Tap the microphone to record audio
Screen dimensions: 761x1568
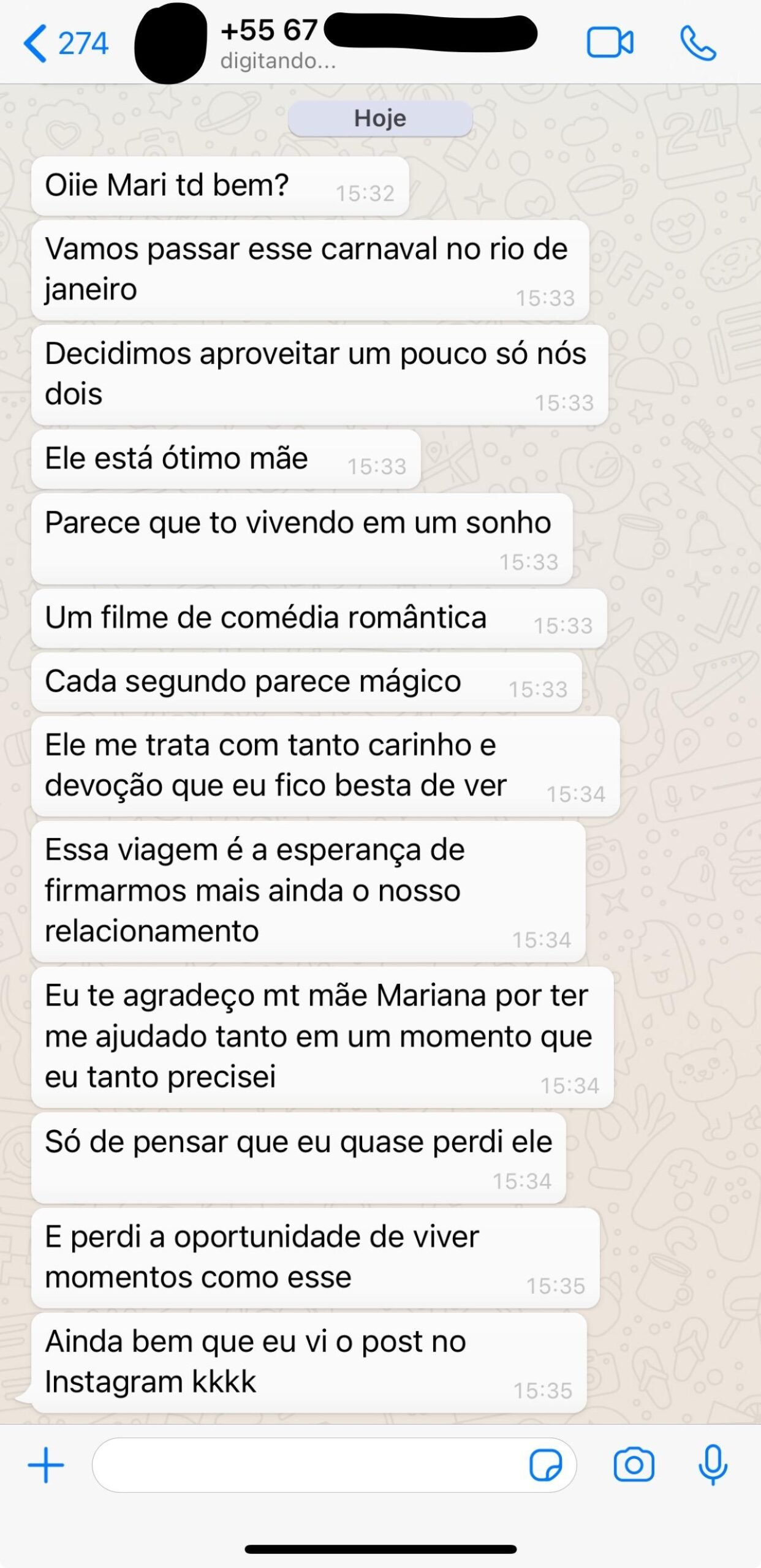713,1465
